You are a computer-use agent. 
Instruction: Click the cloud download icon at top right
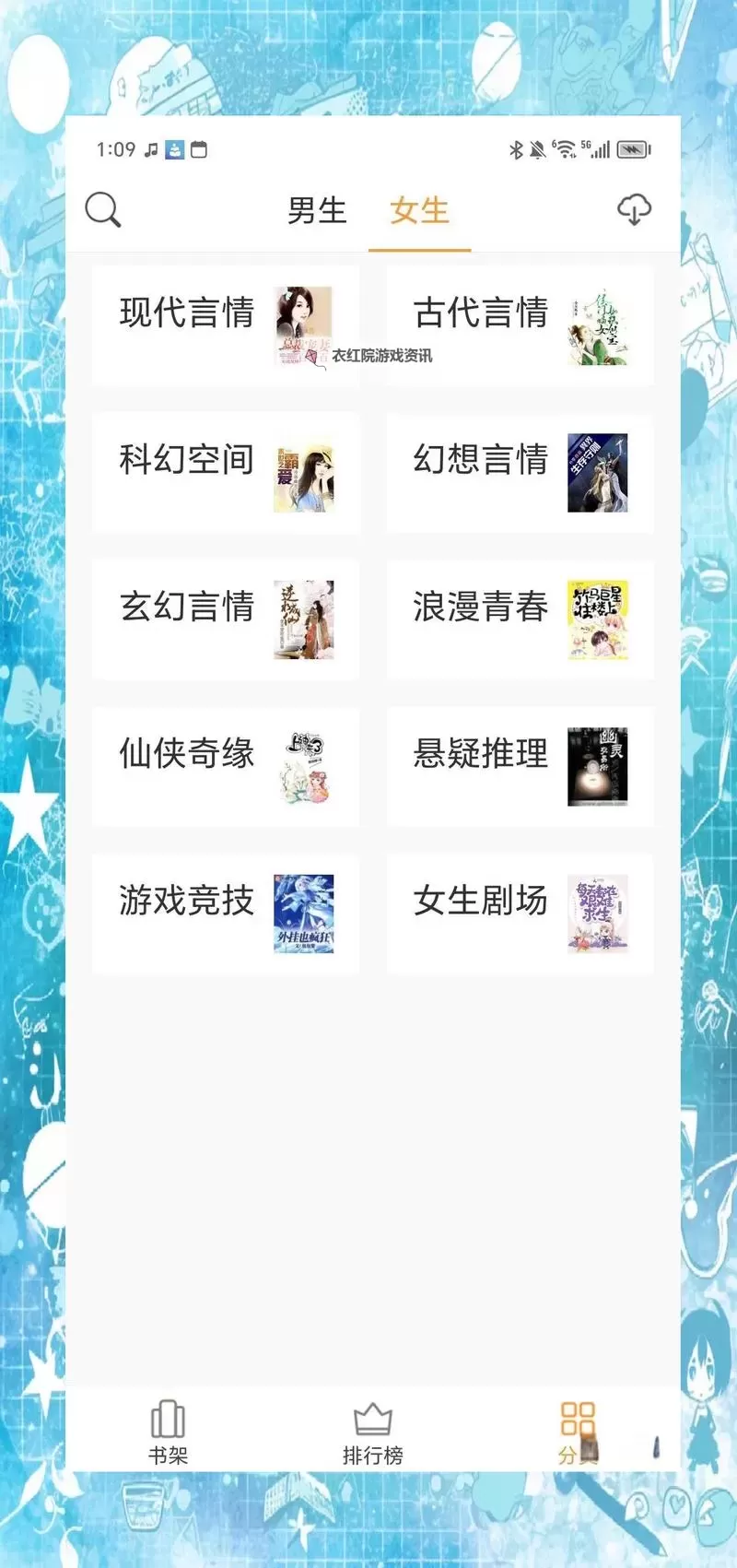click(636, 210)
